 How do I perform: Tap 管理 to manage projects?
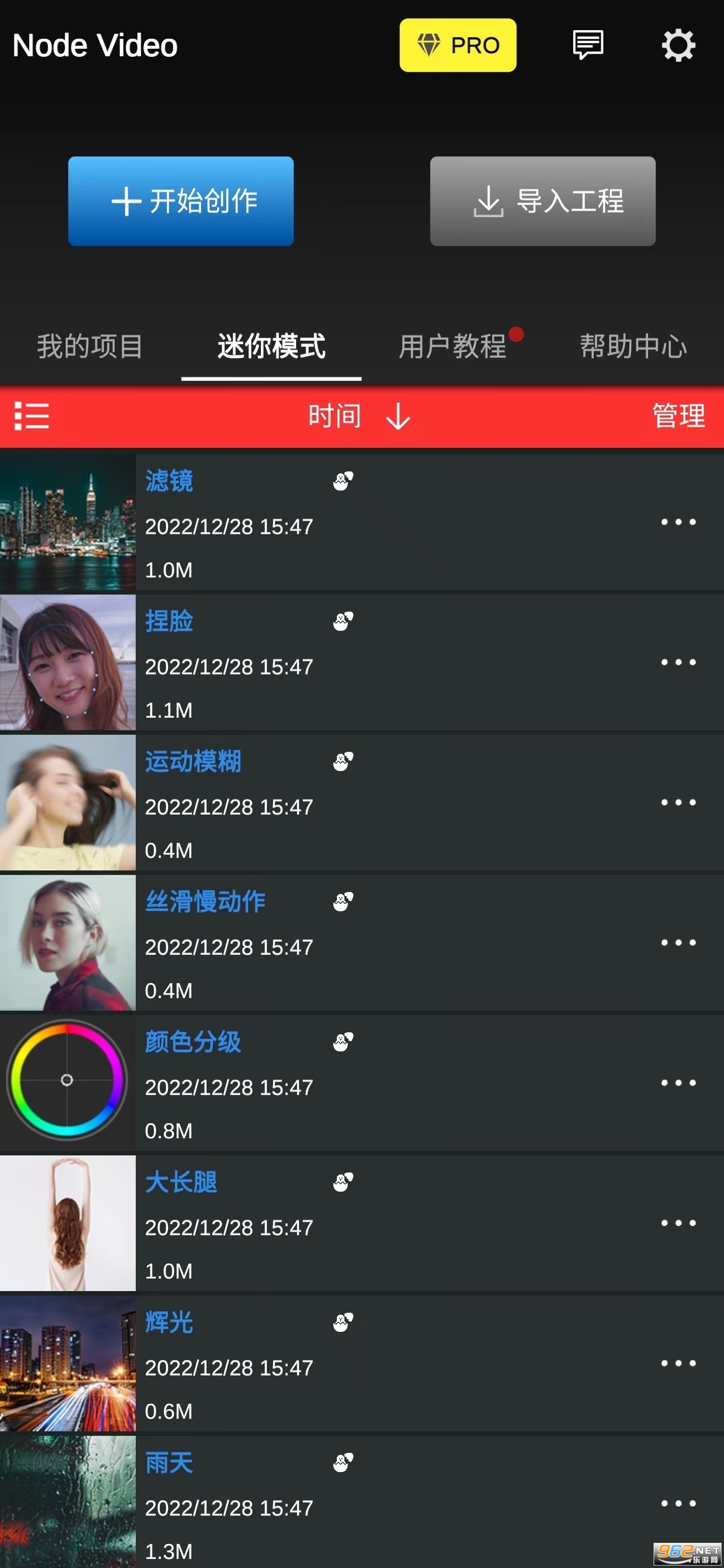[x=678, y=416]
